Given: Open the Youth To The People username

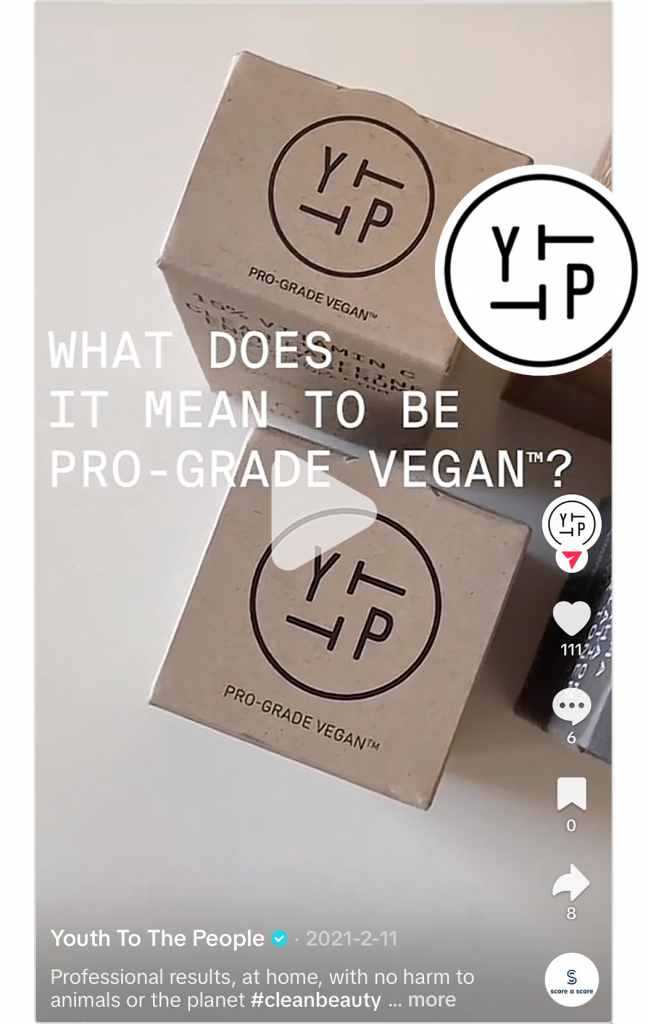Looking at the screenshot, I should coord(157,938).
